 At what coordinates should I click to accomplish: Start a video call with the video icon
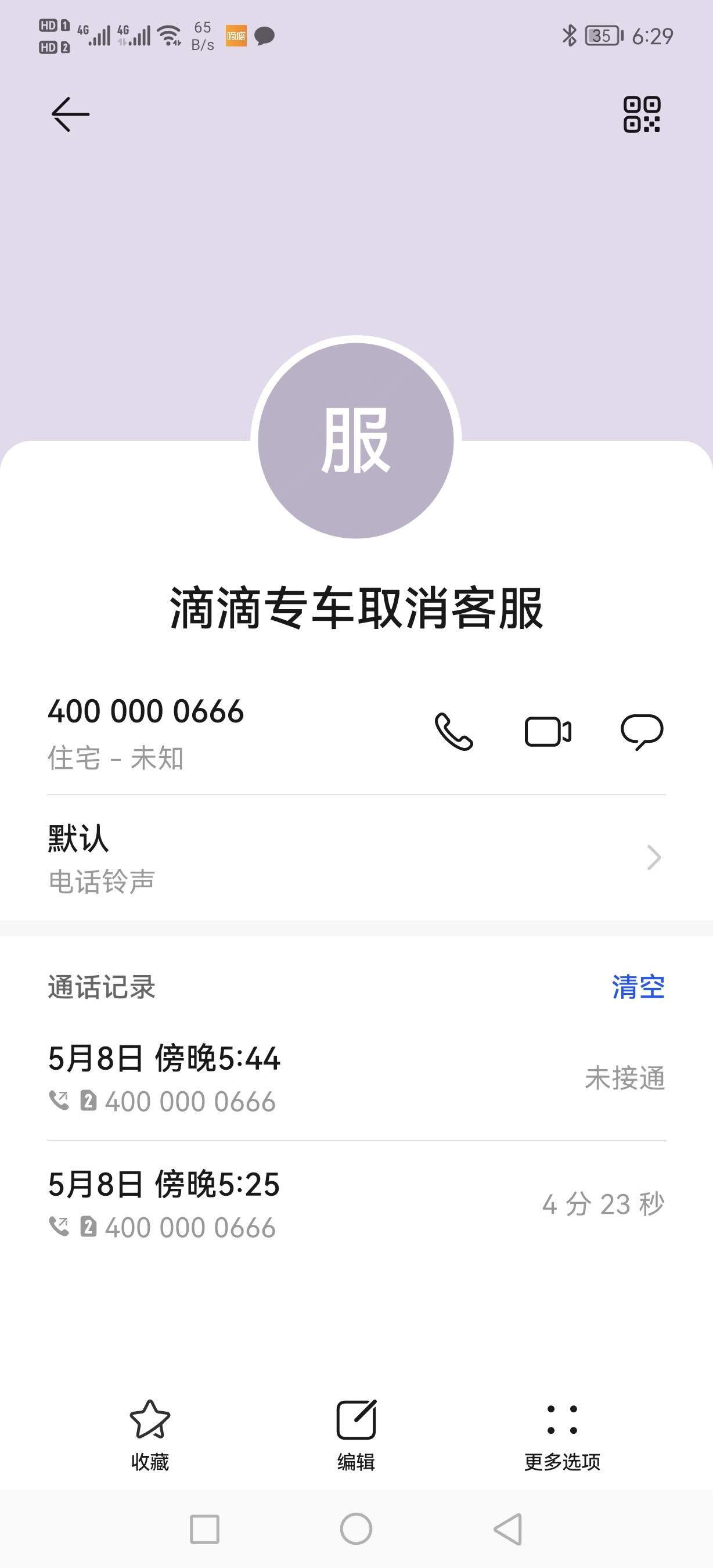[x=547, y=733]
